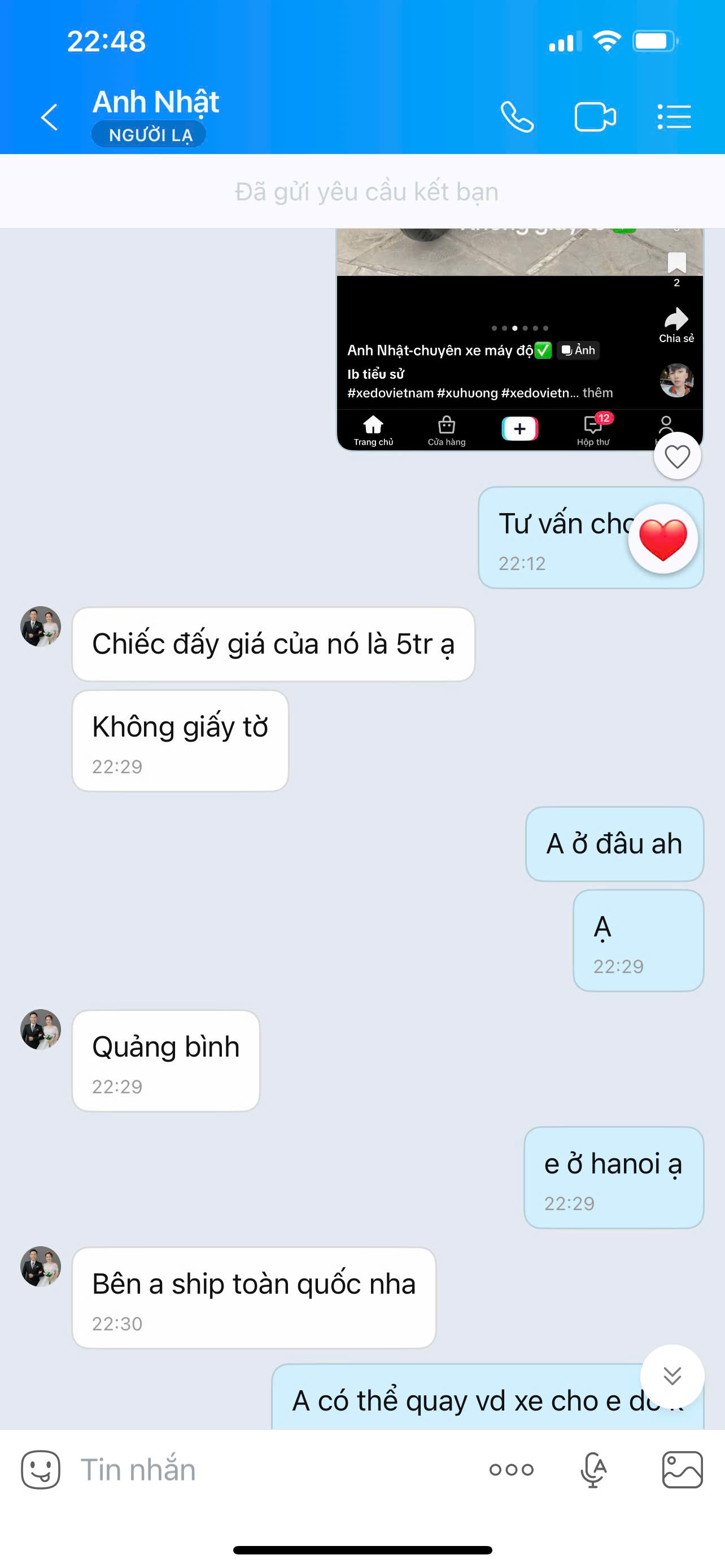Open Anh Nhật's profile from the header name

point(156,102)
